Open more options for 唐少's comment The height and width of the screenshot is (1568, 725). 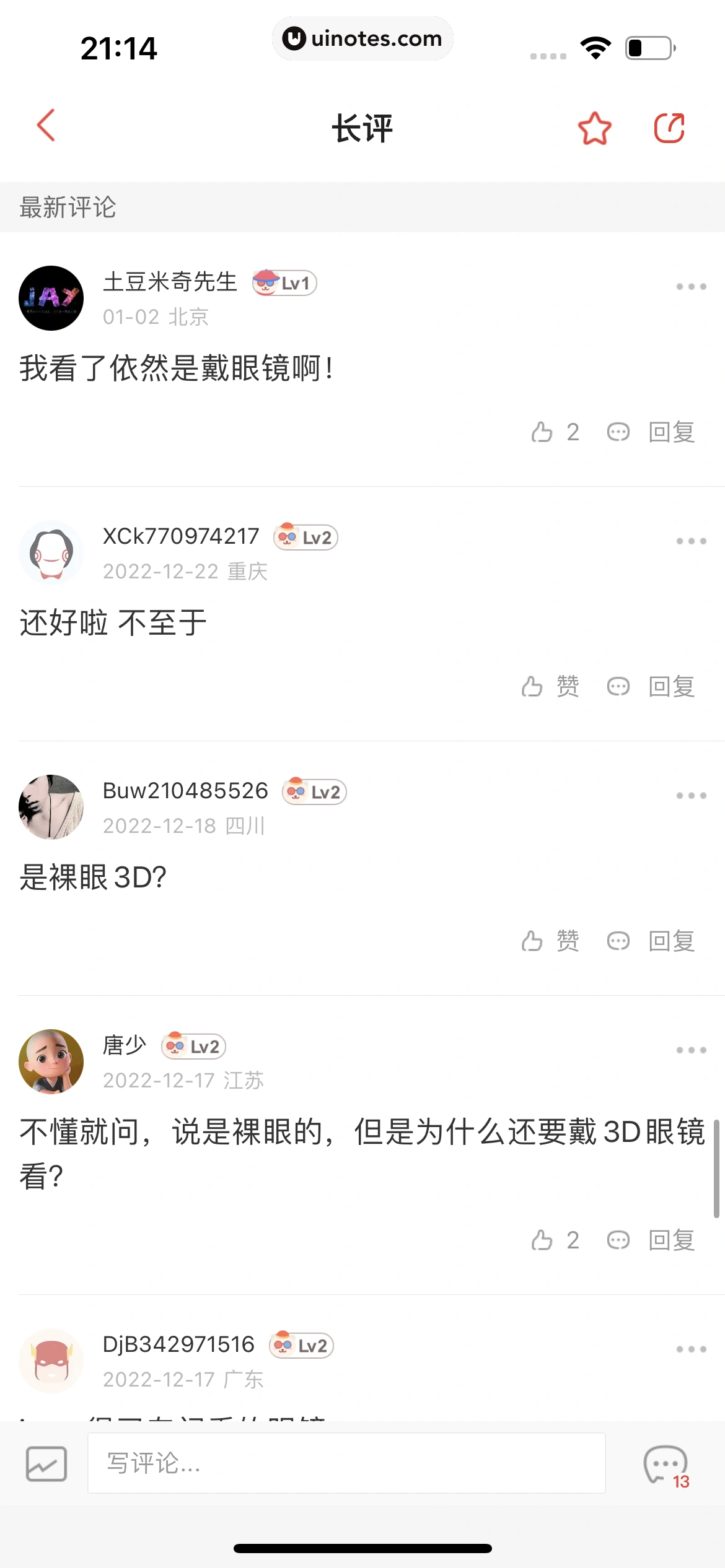pos(691,1050)
